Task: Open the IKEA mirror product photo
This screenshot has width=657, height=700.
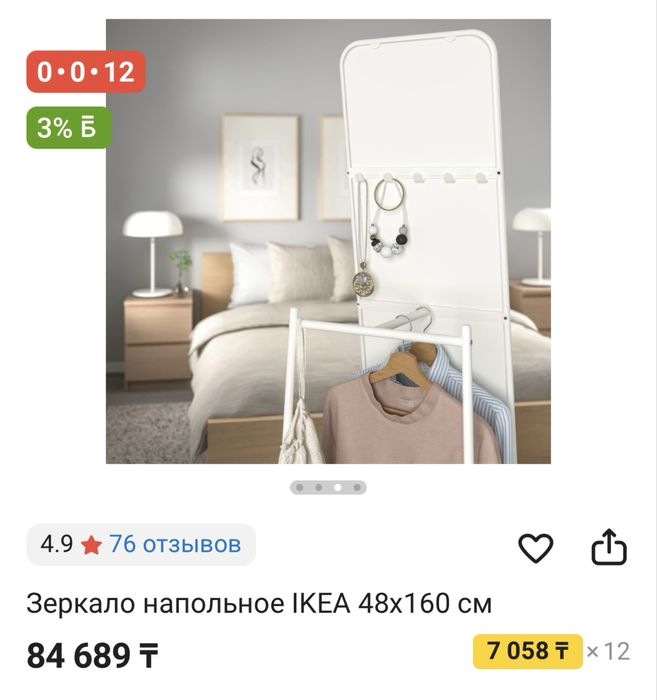Action: pyautogui.click(x=328, y=242)
